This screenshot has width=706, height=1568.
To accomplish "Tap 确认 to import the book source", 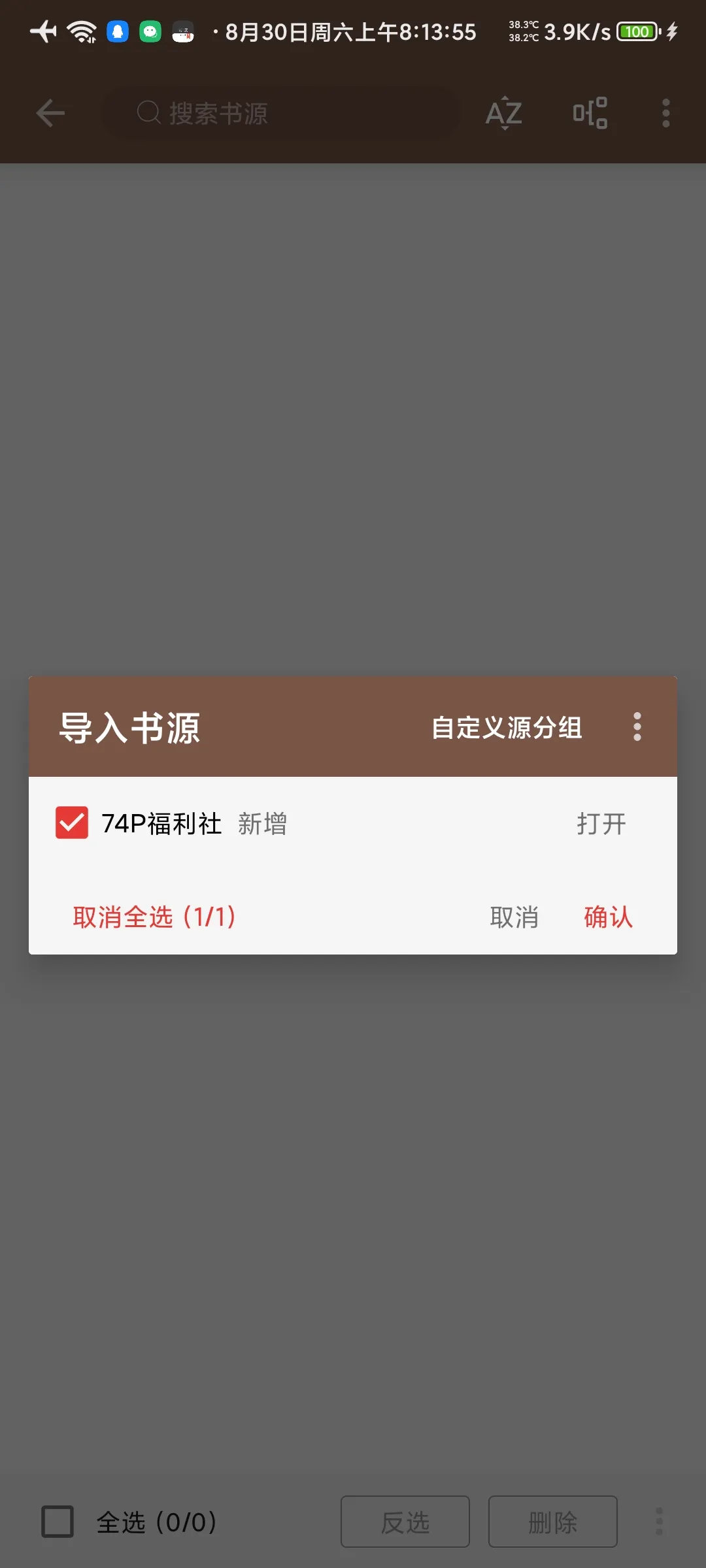I will coord(608,917).
